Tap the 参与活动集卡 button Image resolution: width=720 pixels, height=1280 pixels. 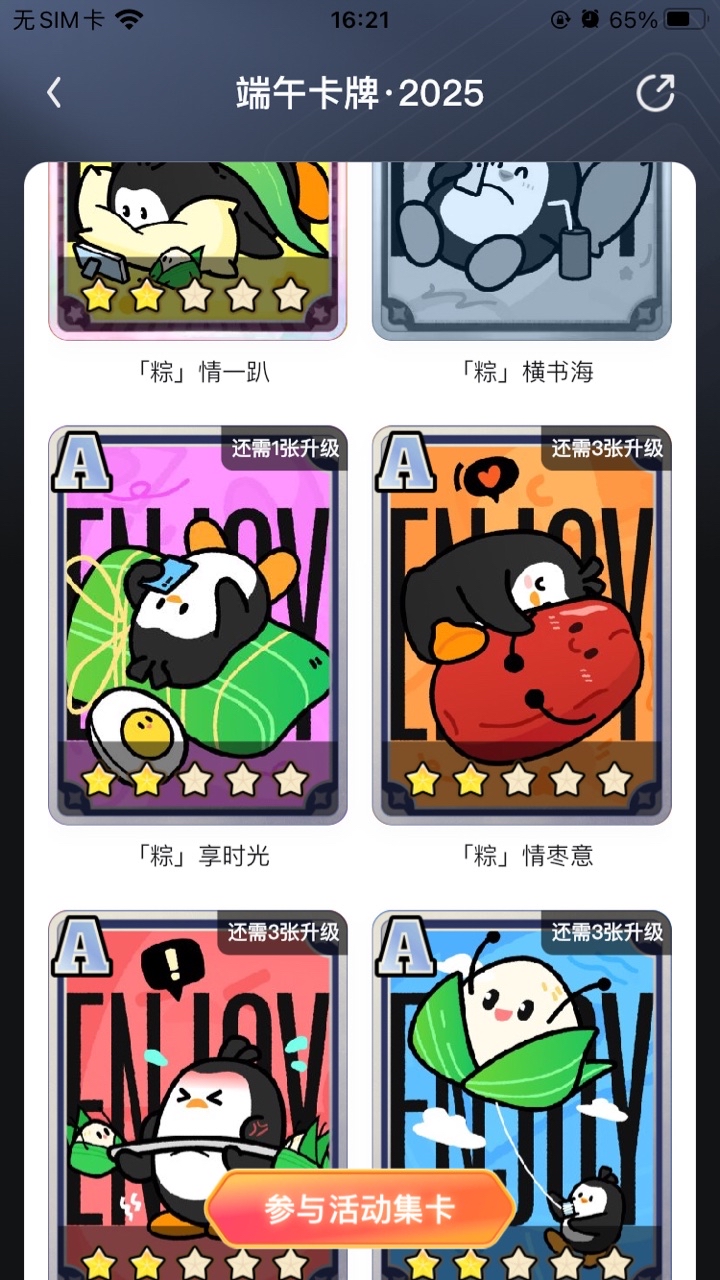click(x=360, y=1209)
